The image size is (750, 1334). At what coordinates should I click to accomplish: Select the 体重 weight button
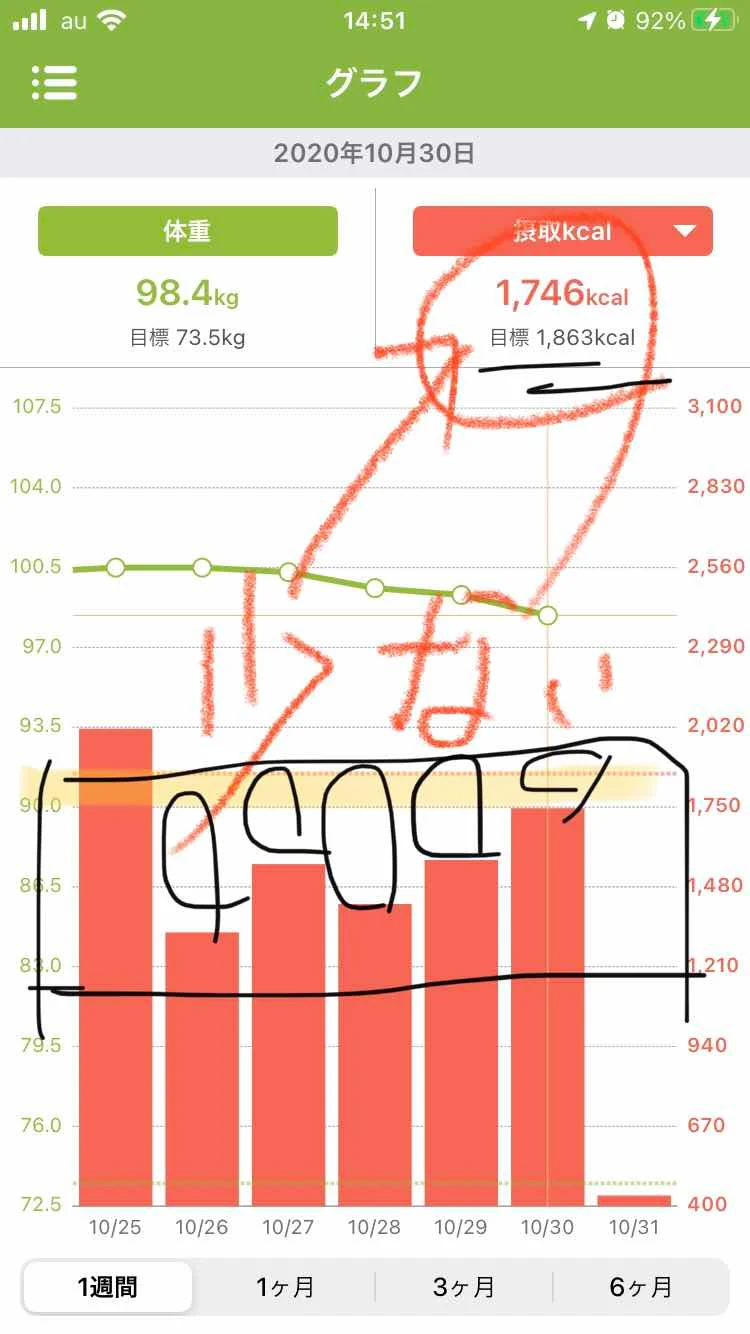click(187, 231)
